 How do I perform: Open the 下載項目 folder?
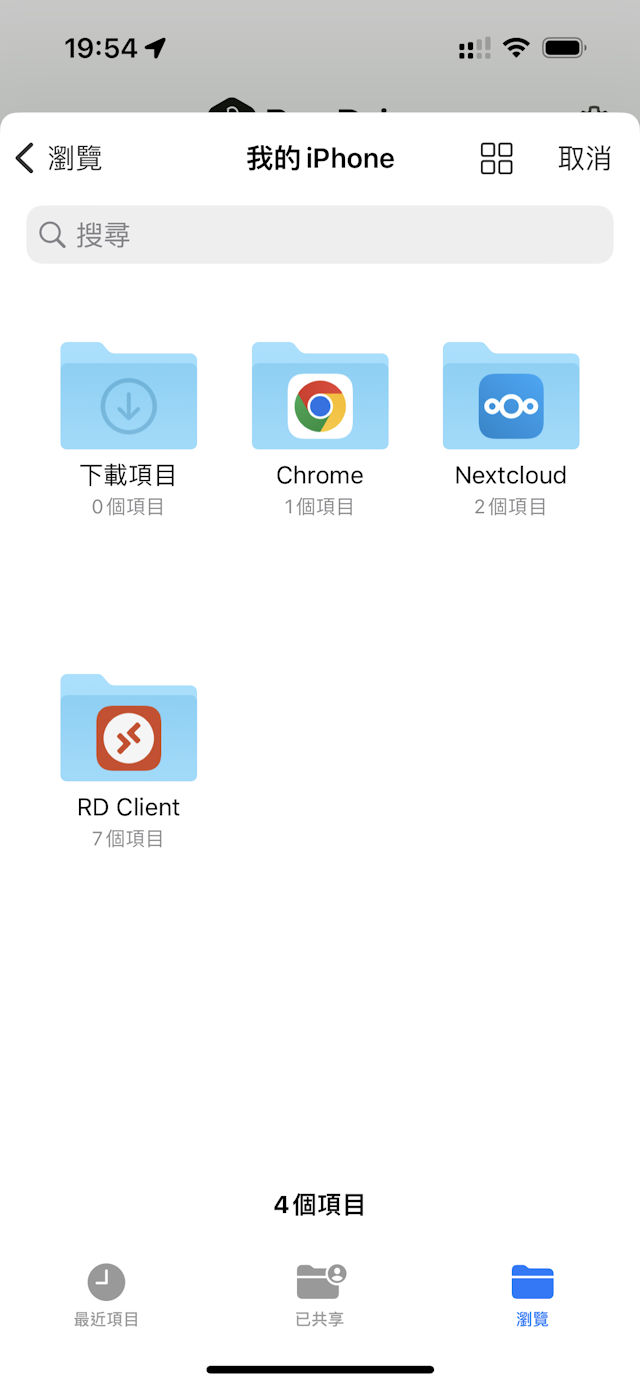tap(128, 397)
